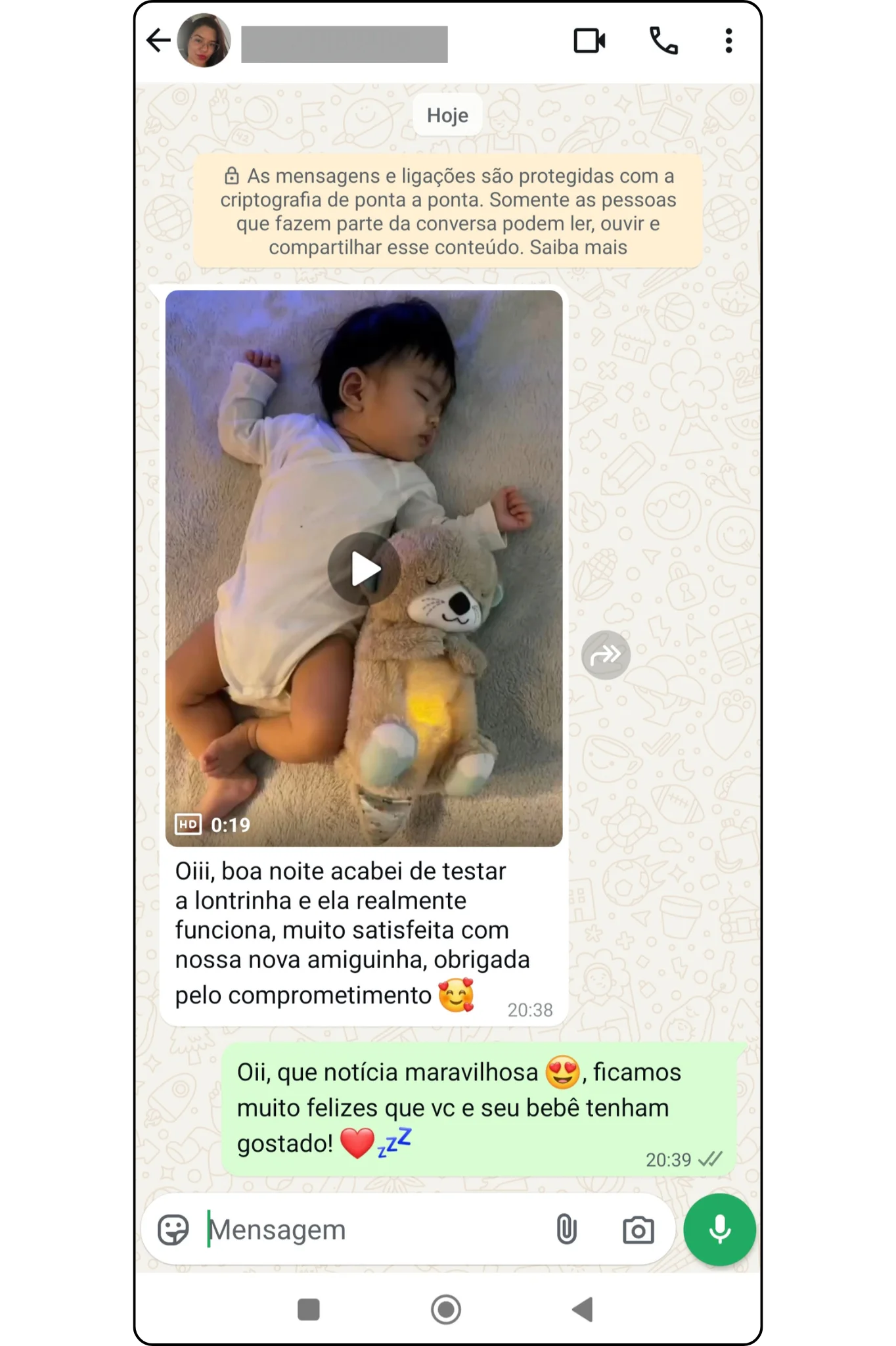The width and height of the screenshot is (896, 1346).
Task: Record a voice message
Action: 719,1230
